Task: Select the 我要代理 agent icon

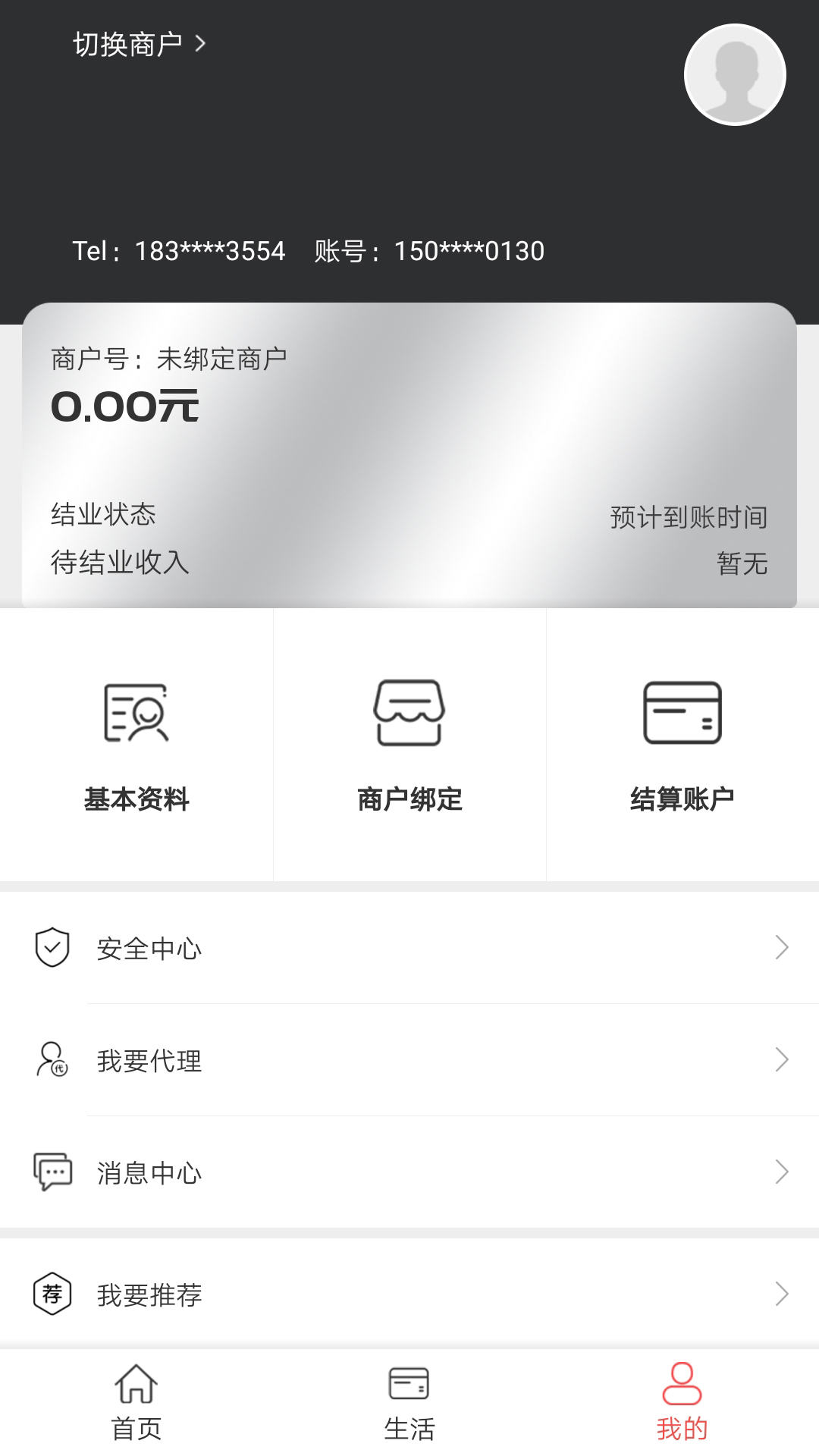Action: click(x=52, y=1061)
